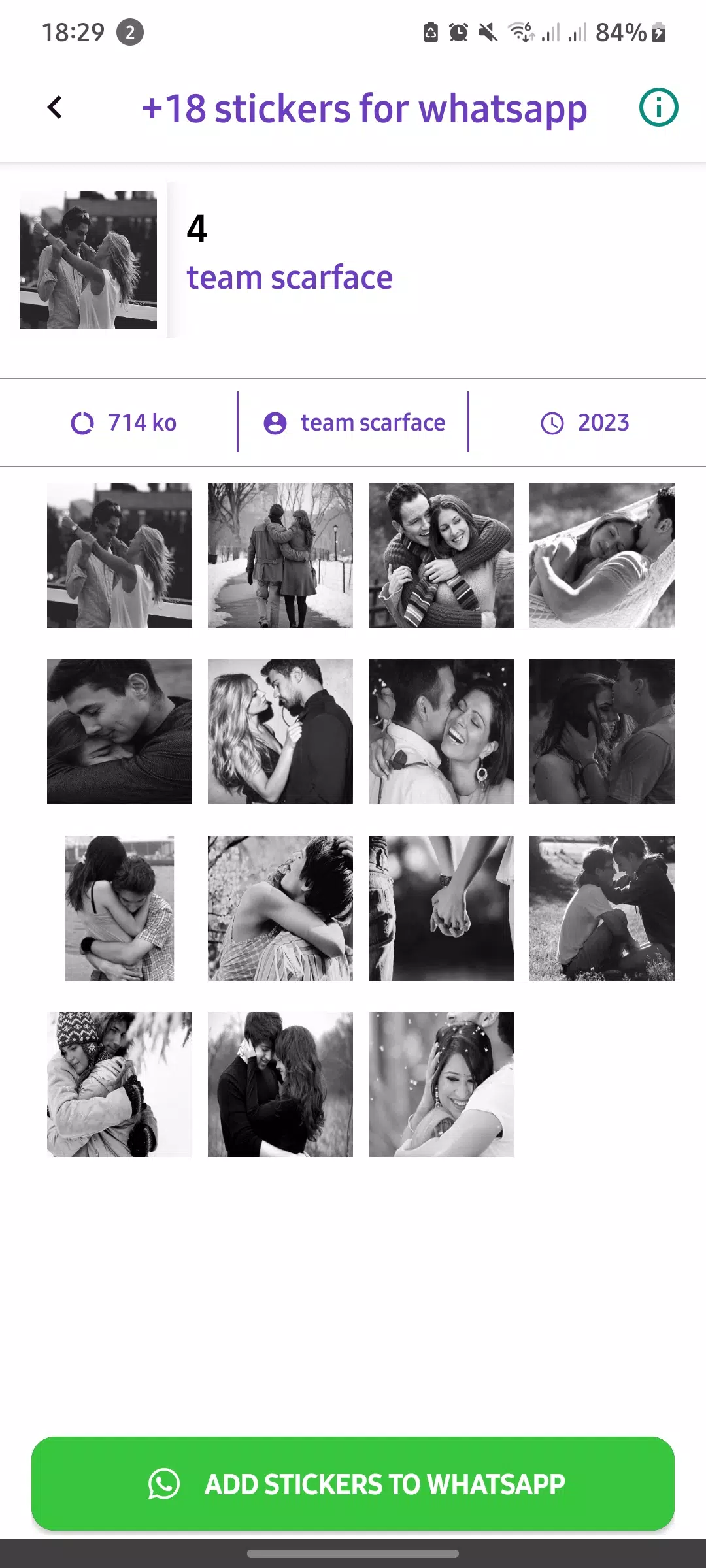The image size is (706, 1568).
Task: Tap the mute icon in the status bar
Action: click(x=489, y=31)
